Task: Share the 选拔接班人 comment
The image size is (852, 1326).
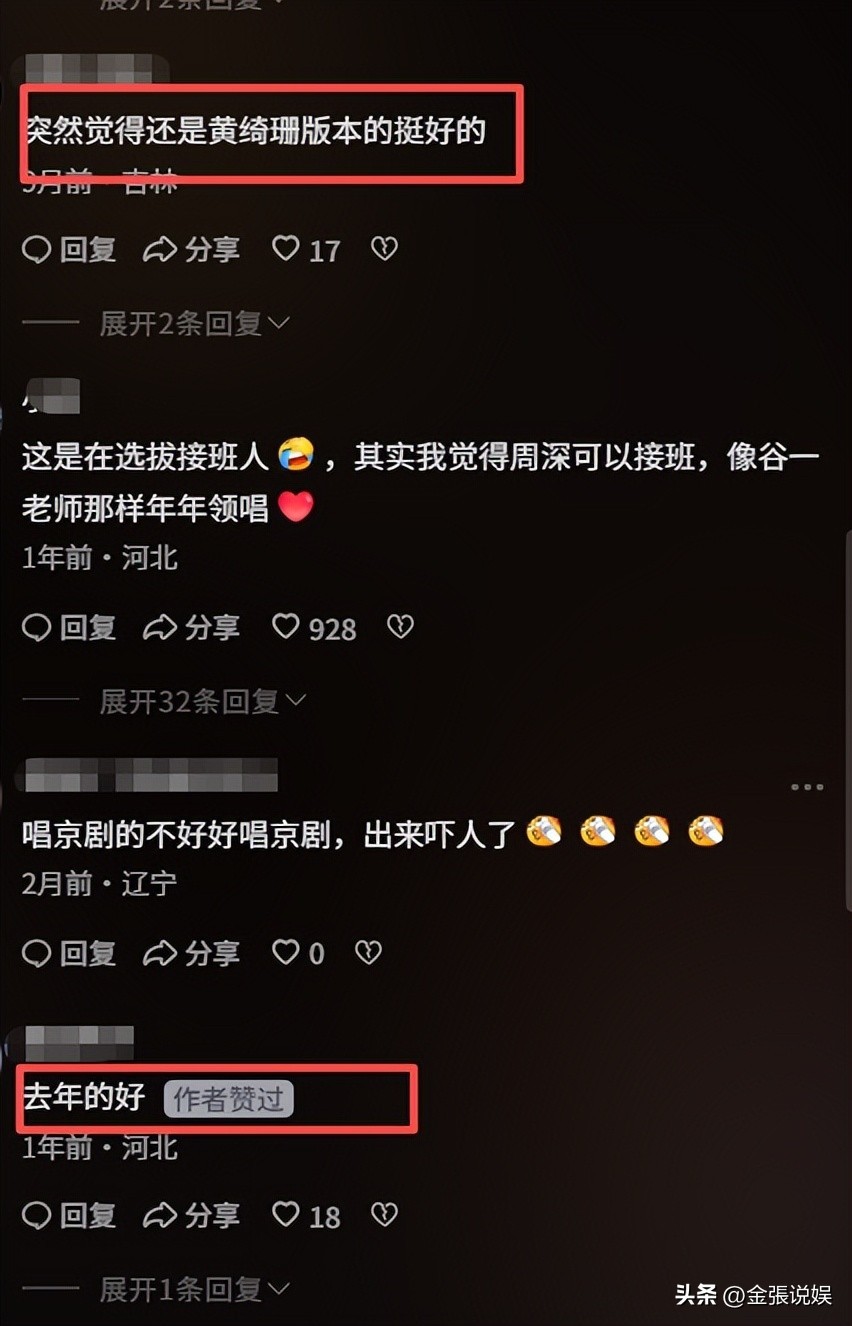Action: coord(192,627)
